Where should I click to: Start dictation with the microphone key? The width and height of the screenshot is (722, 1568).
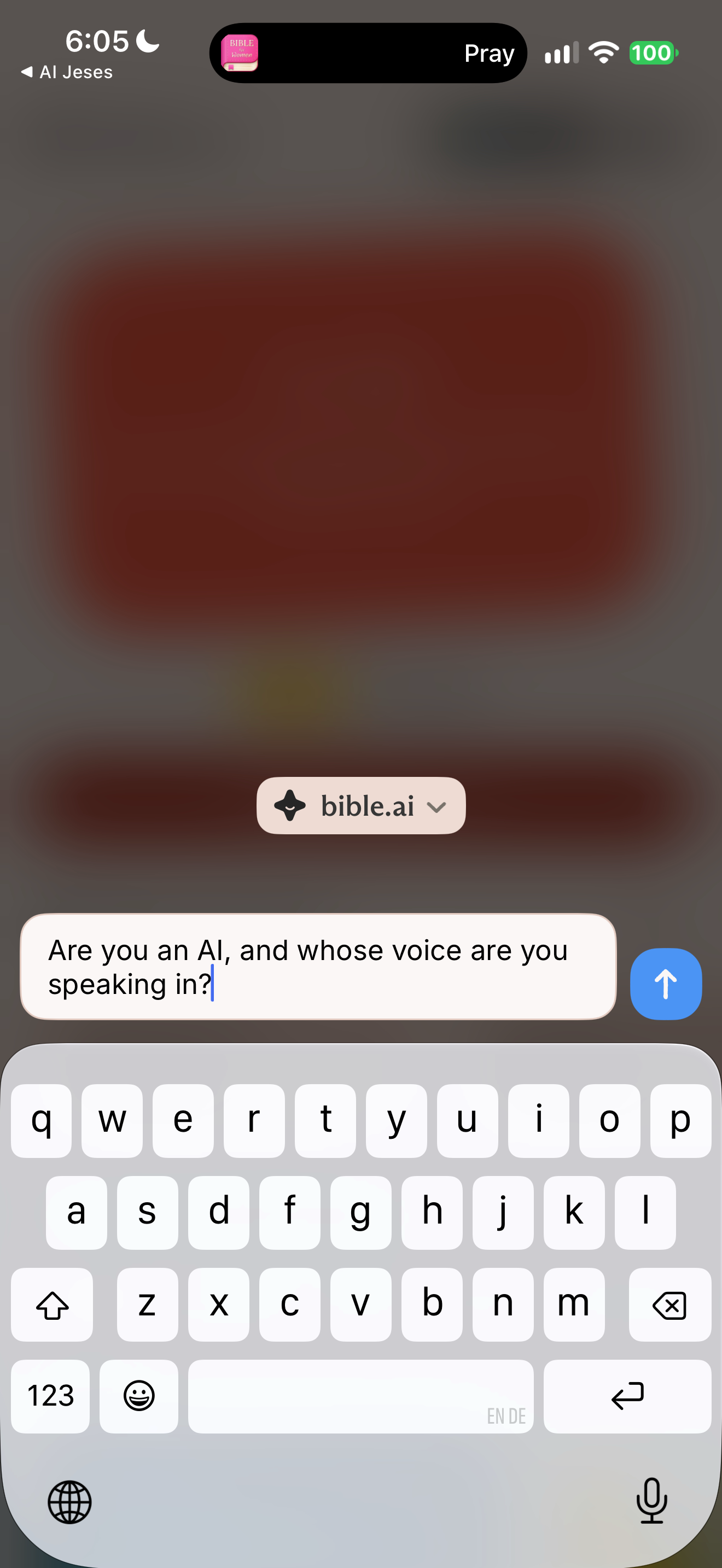[x=651, y=1501]
